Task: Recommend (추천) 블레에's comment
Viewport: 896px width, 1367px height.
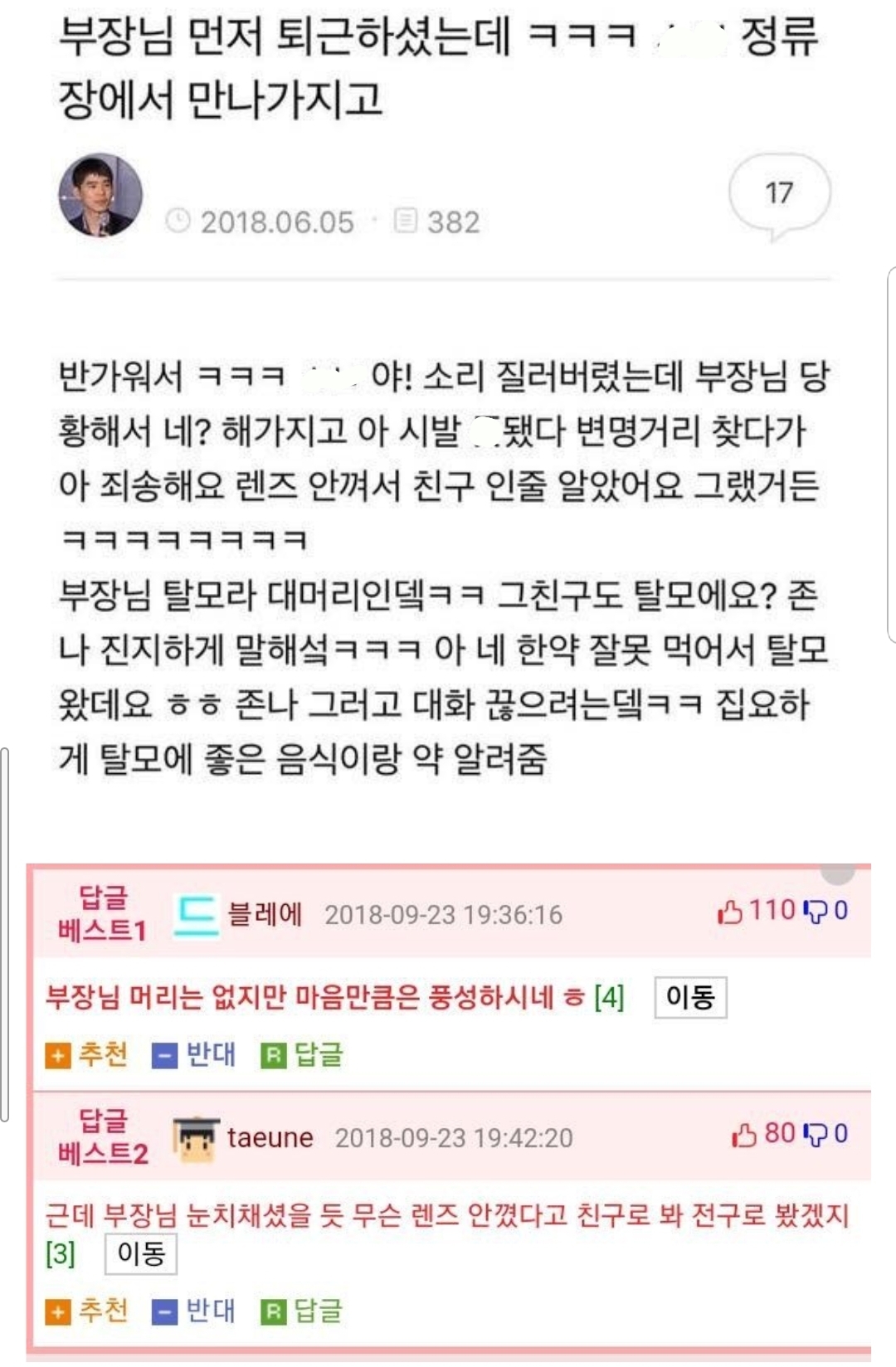Action: pos(87,1054)
